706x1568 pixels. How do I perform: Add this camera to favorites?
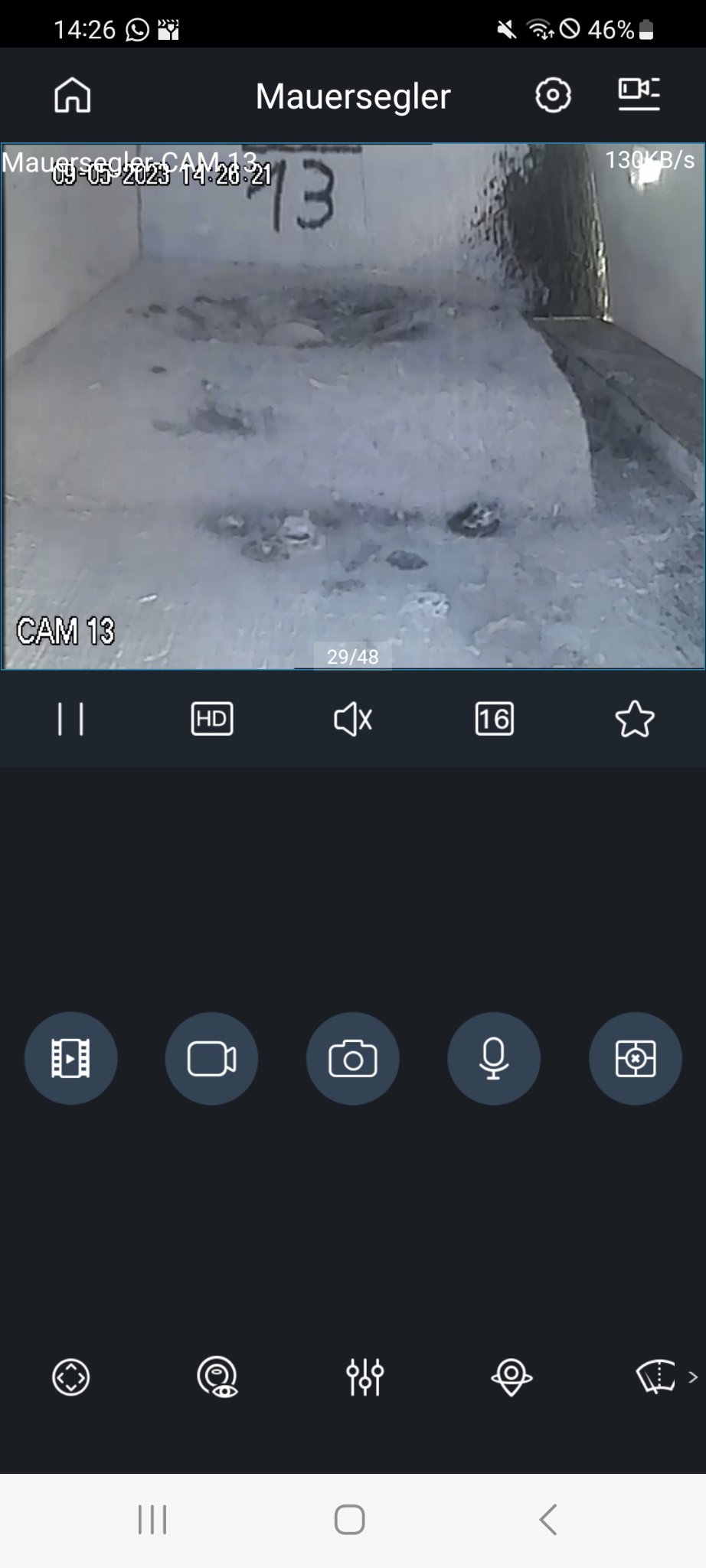coord(635,720)
